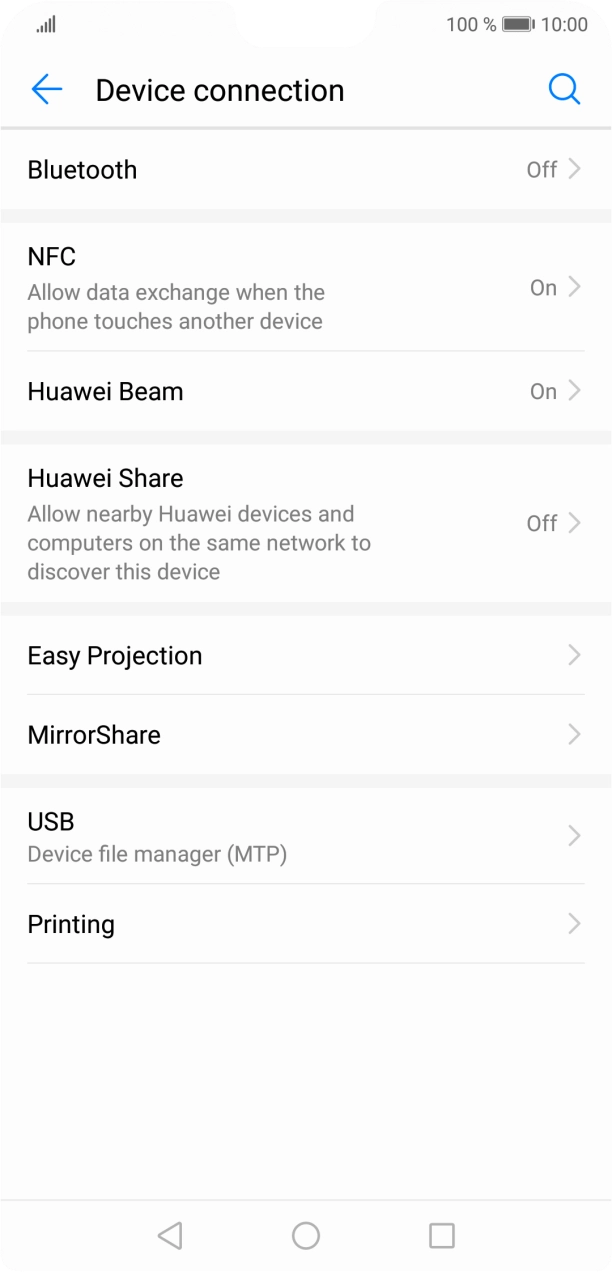Open Huawei Beam settings
The height and width of the screenshot is (1272, 612).
305,391
